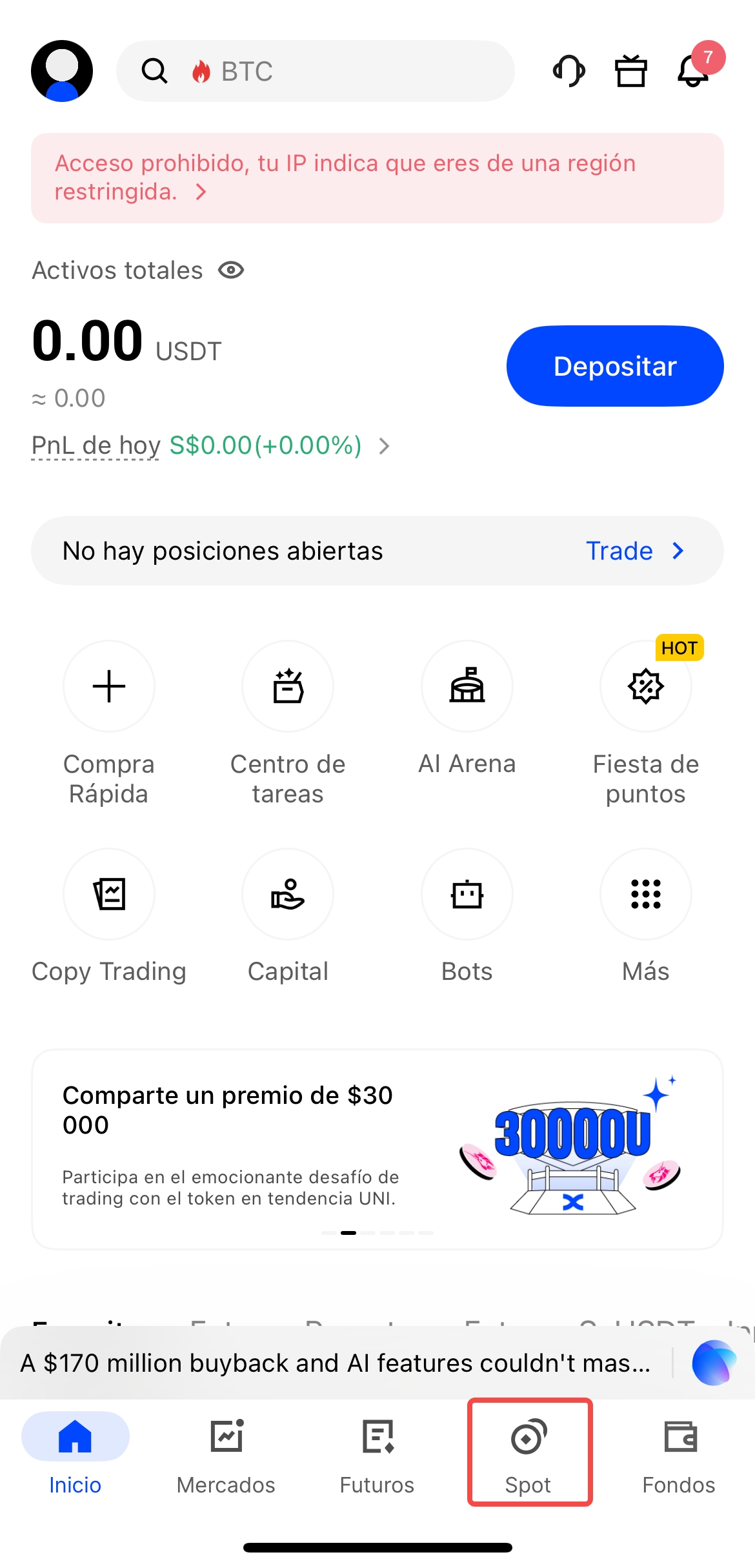Screen dimensions: 755x1568
Task: Open Compra Rápida shortcut
Action: tap(109, 686)
